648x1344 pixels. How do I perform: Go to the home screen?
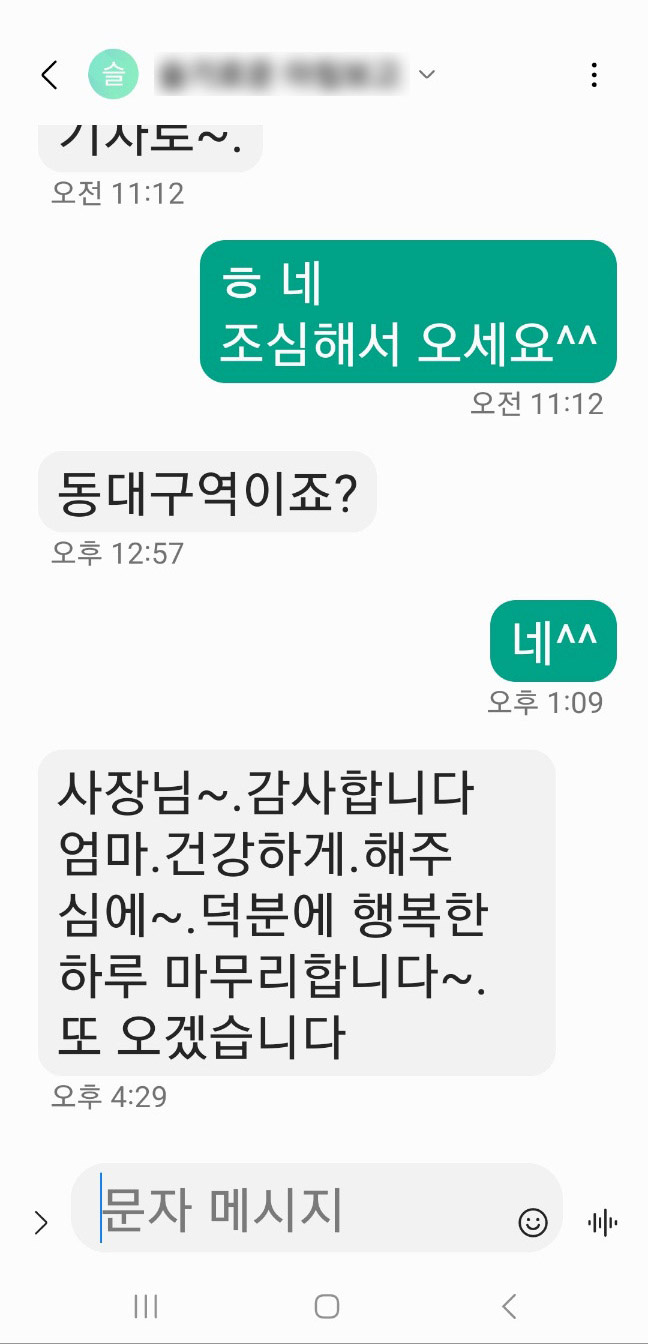[x=326, y=1305]
